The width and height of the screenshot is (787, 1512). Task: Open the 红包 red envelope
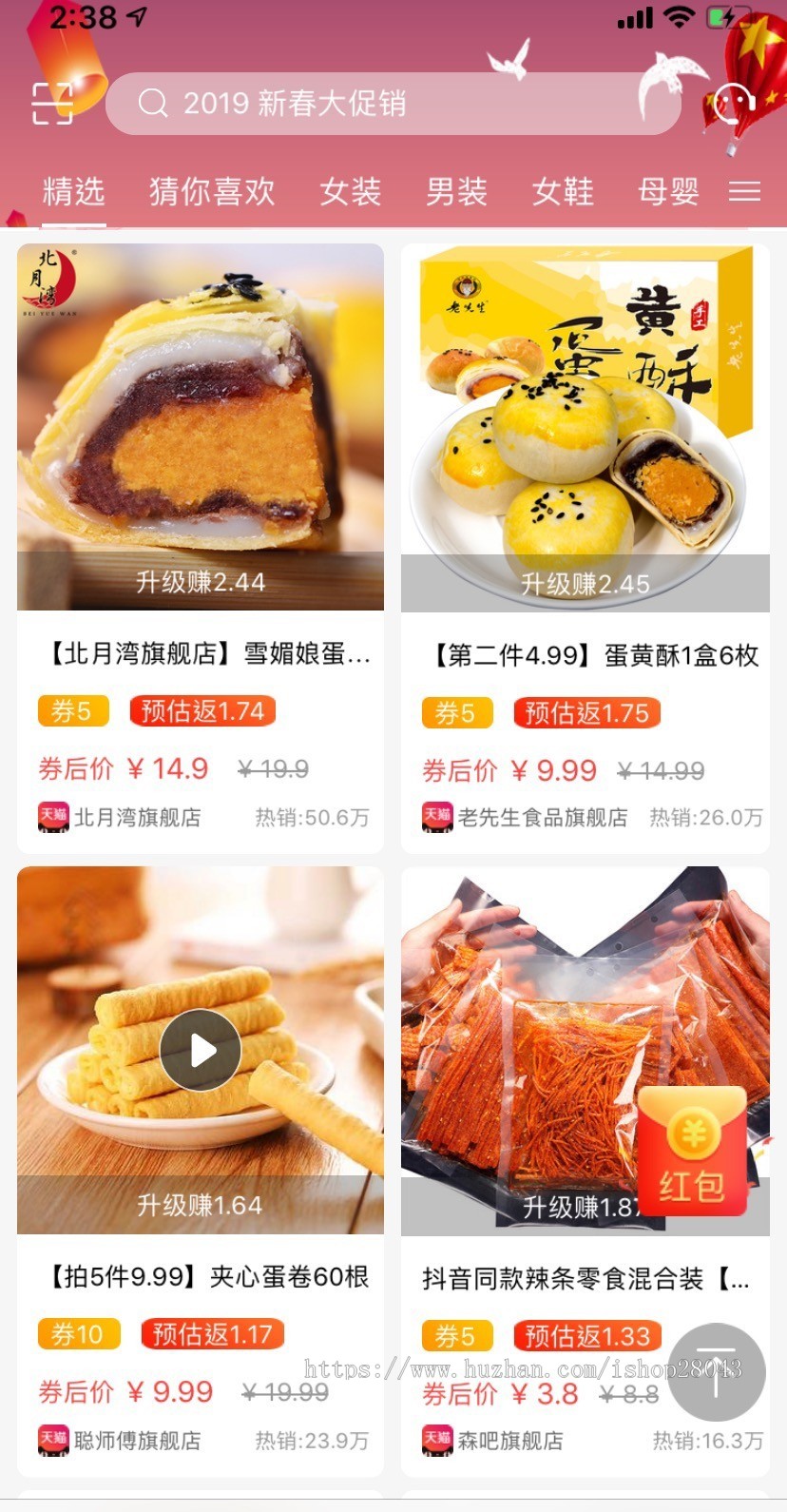[694, 1155]
